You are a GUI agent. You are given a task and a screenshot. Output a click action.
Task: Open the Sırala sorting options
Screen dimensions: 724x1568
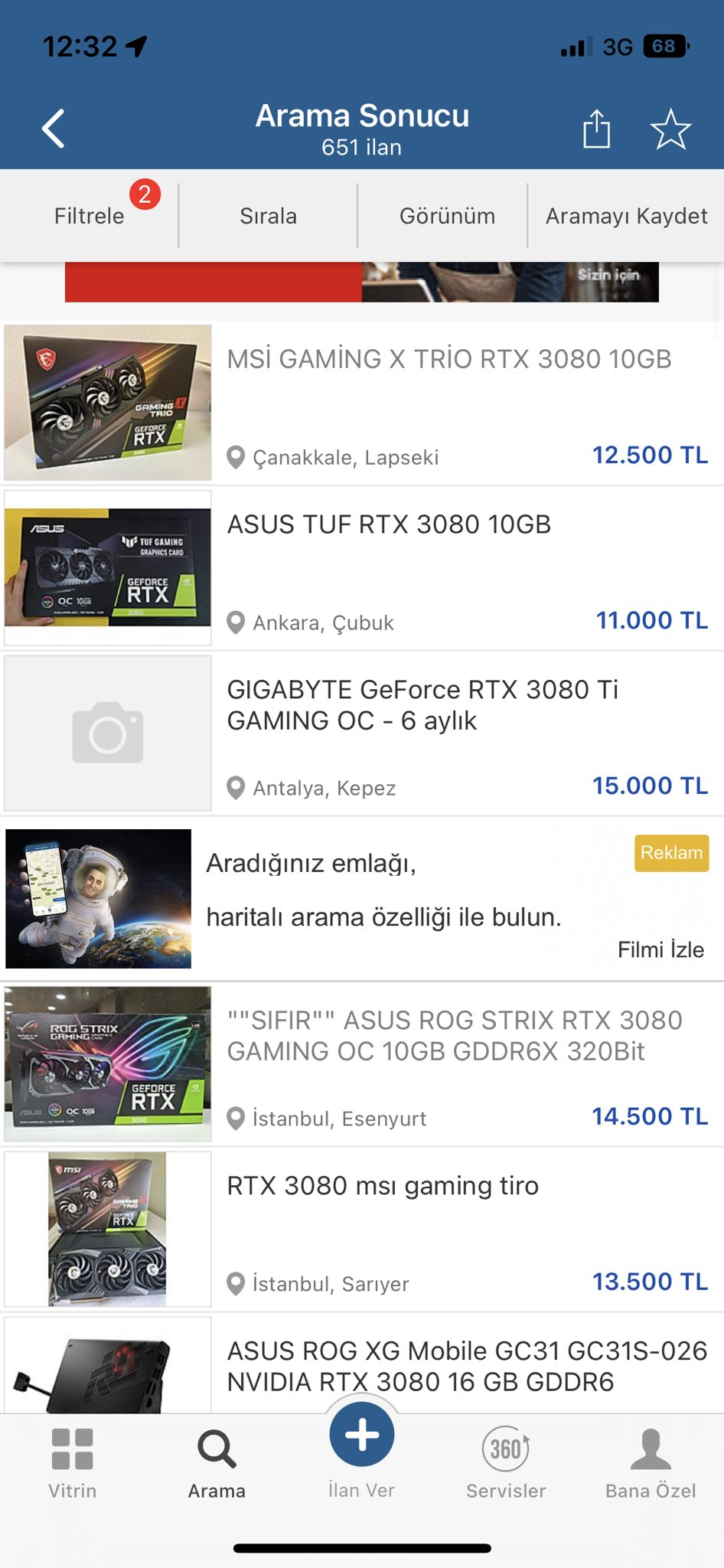coord(268,216)
